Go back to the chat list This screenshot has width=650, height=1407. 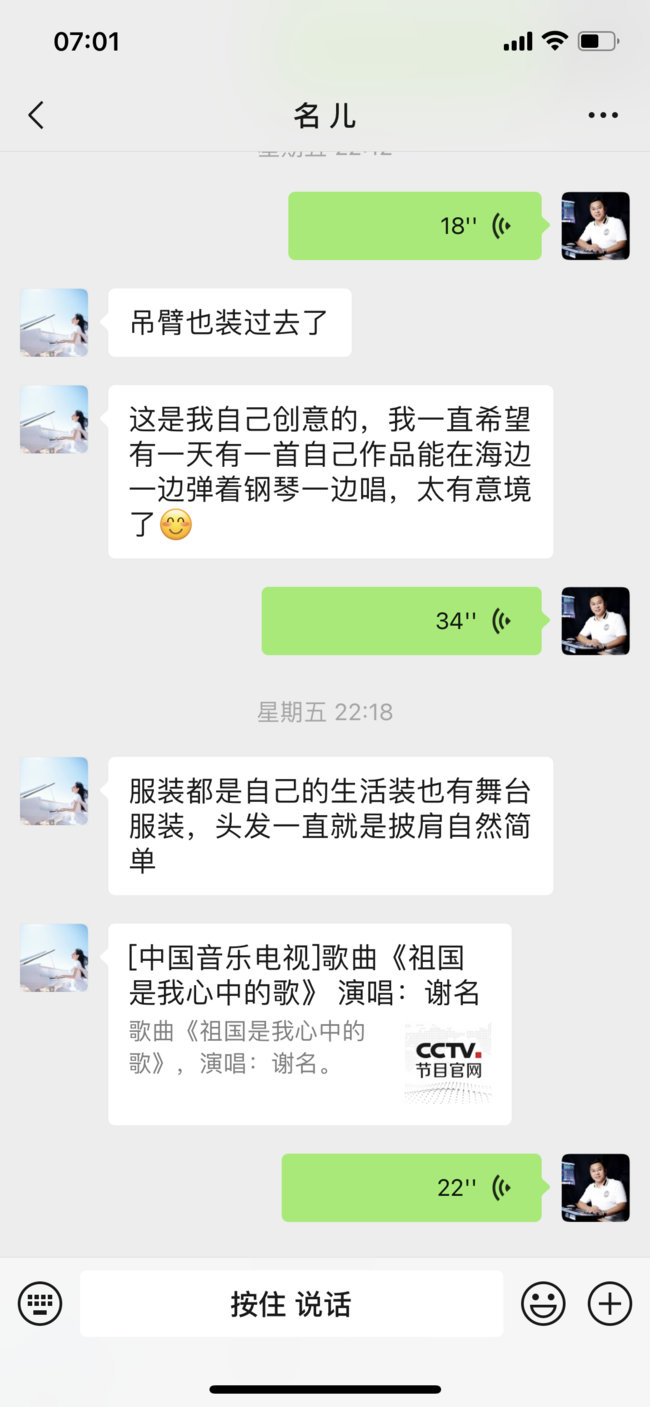[37, 116]
